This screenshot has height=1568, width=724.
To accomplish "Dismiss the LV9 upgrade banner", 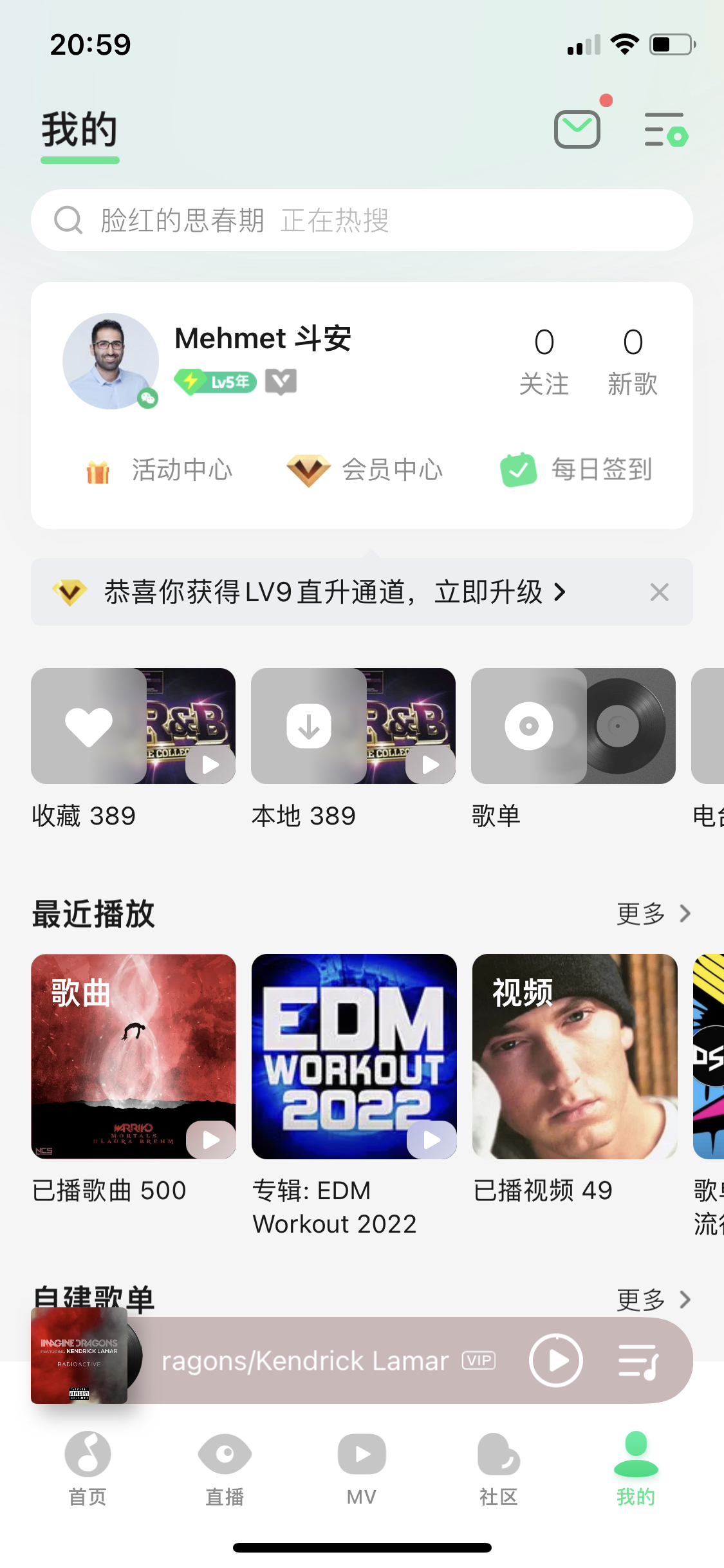I will tap(659, 592).
